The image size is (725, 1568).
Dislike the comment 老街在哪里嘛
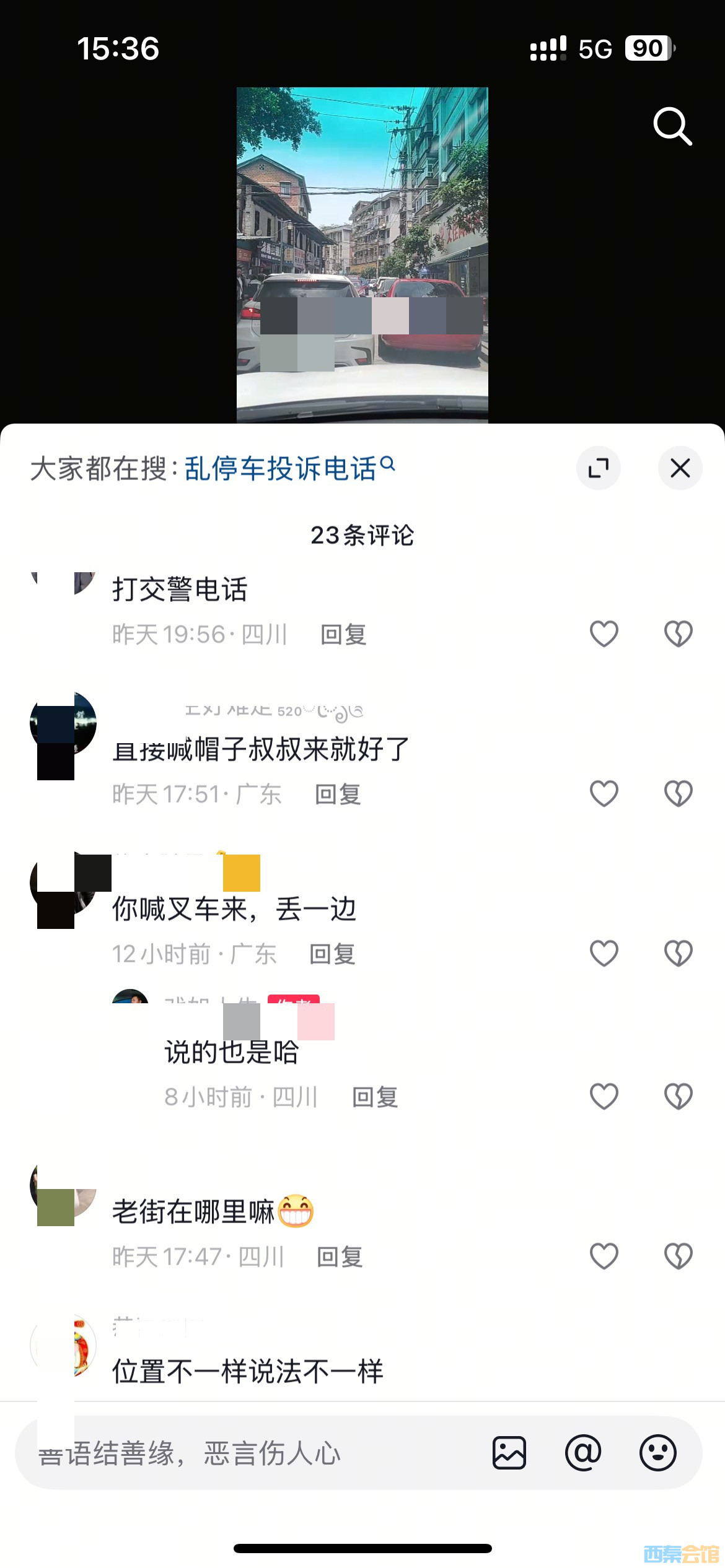point(678,1257)
